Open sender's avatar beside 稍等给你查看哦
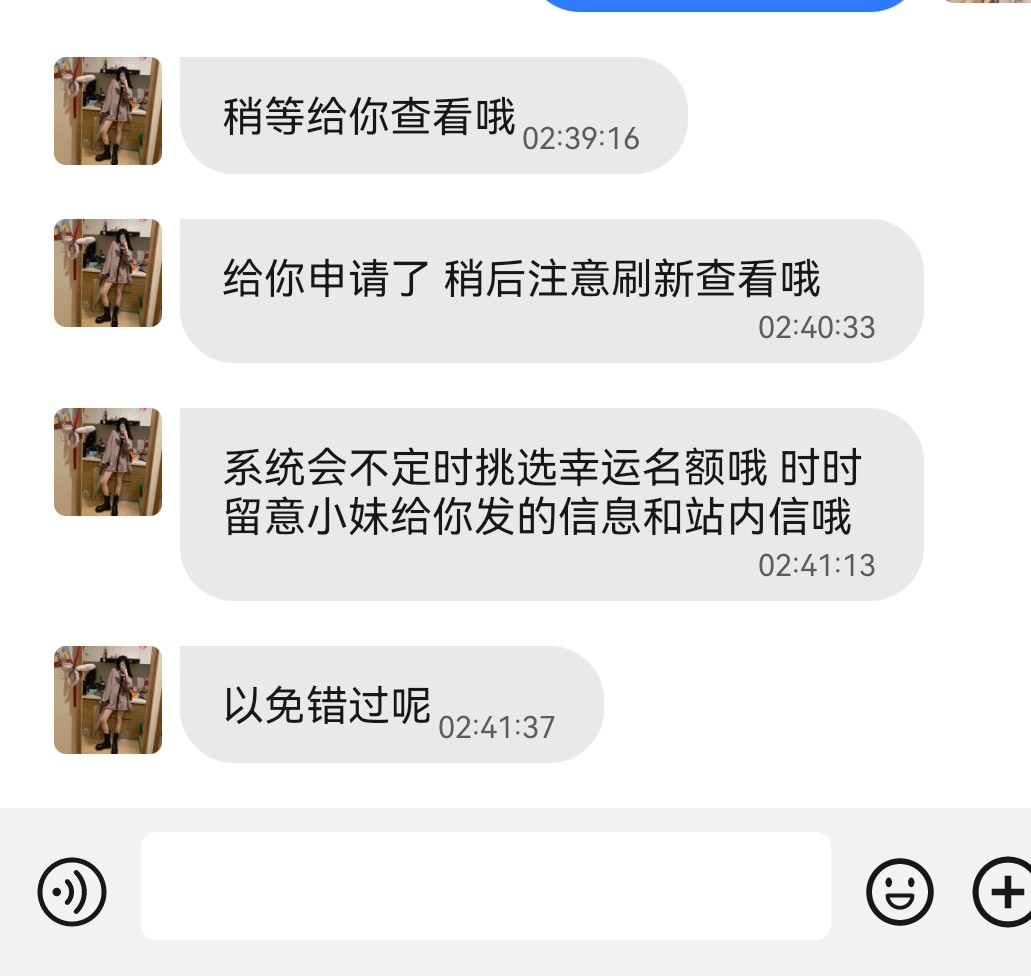Viewport: 1031px width, 976px height. pyautogui.click(x=108, y=111)
